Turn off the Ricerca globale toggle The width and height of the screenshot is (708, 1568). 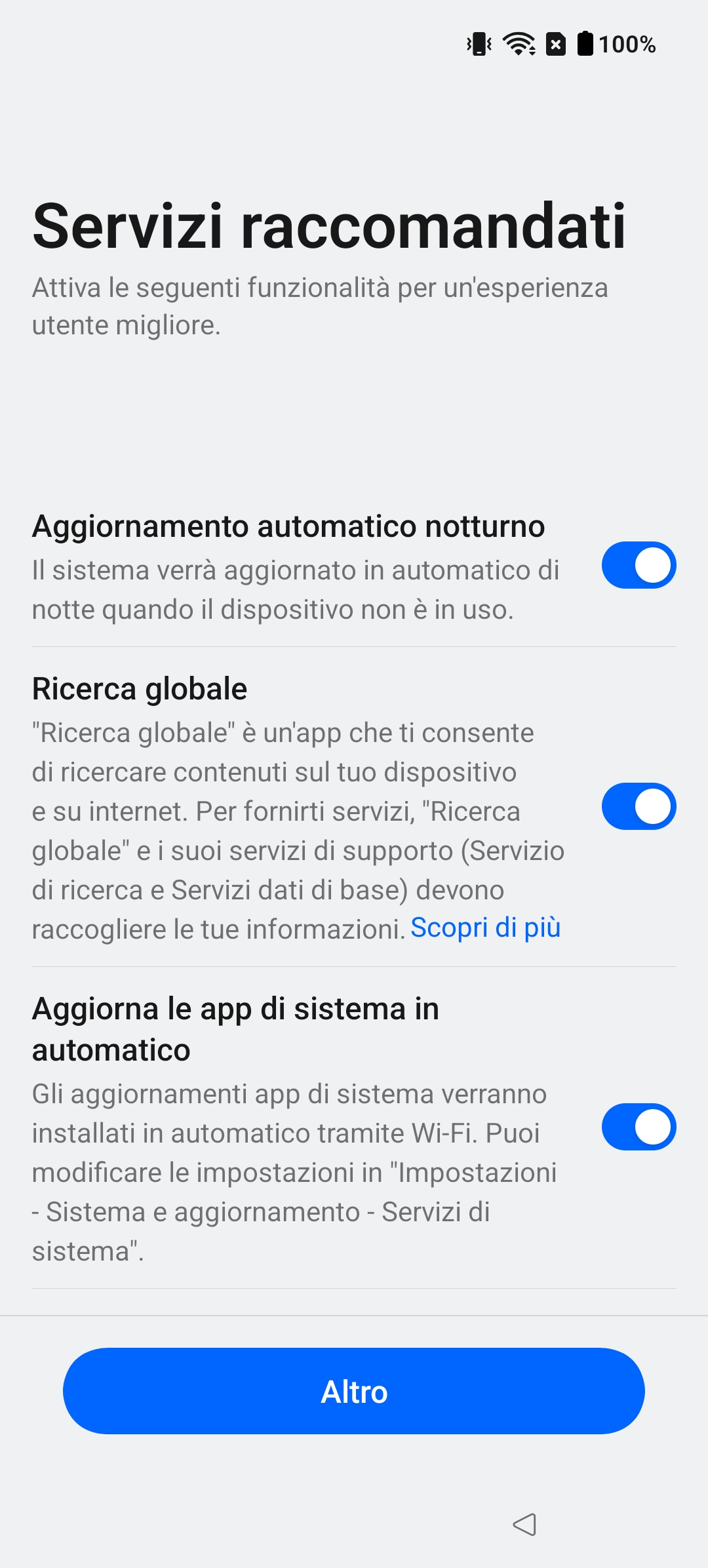pyautogui.click(x=639, y=806)
